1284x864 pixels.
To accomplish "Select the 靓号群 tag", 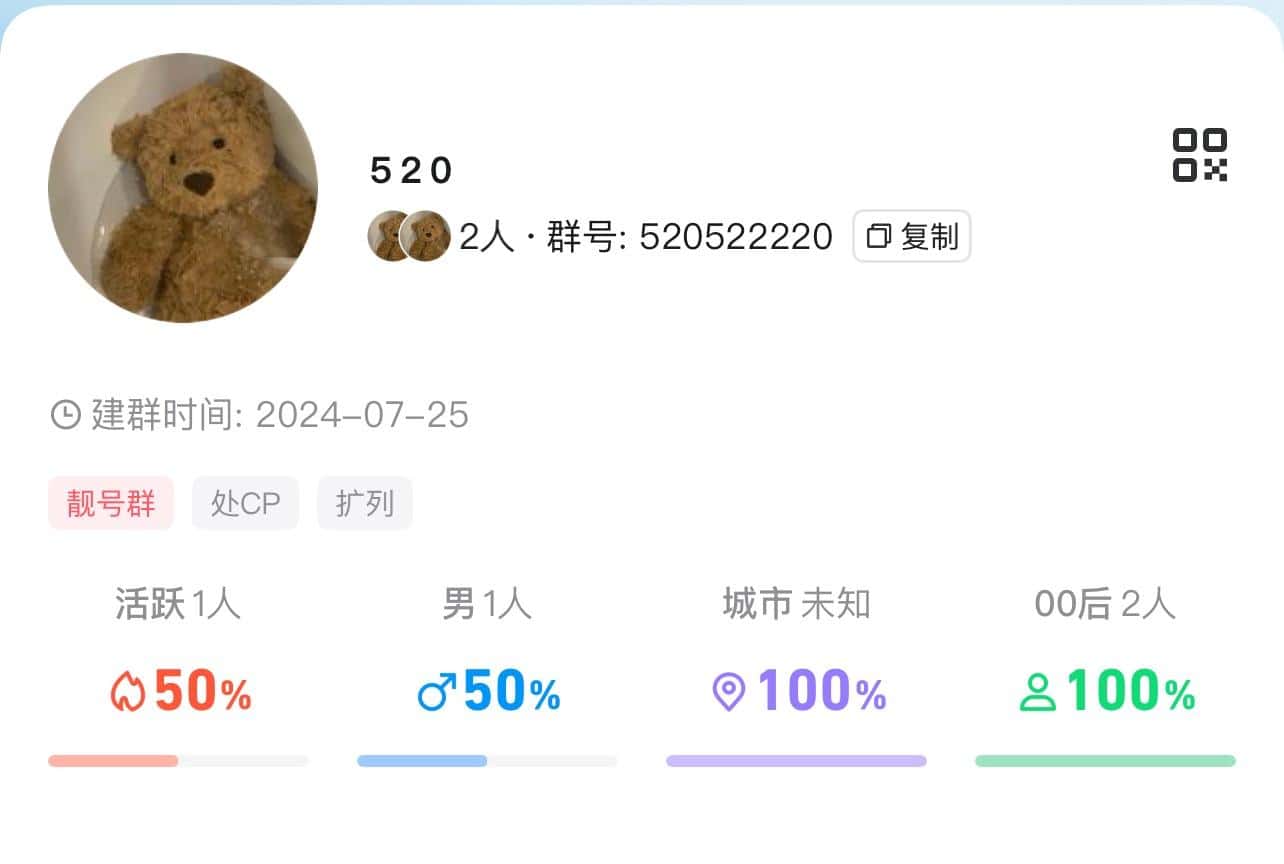I will click(111, 503).
